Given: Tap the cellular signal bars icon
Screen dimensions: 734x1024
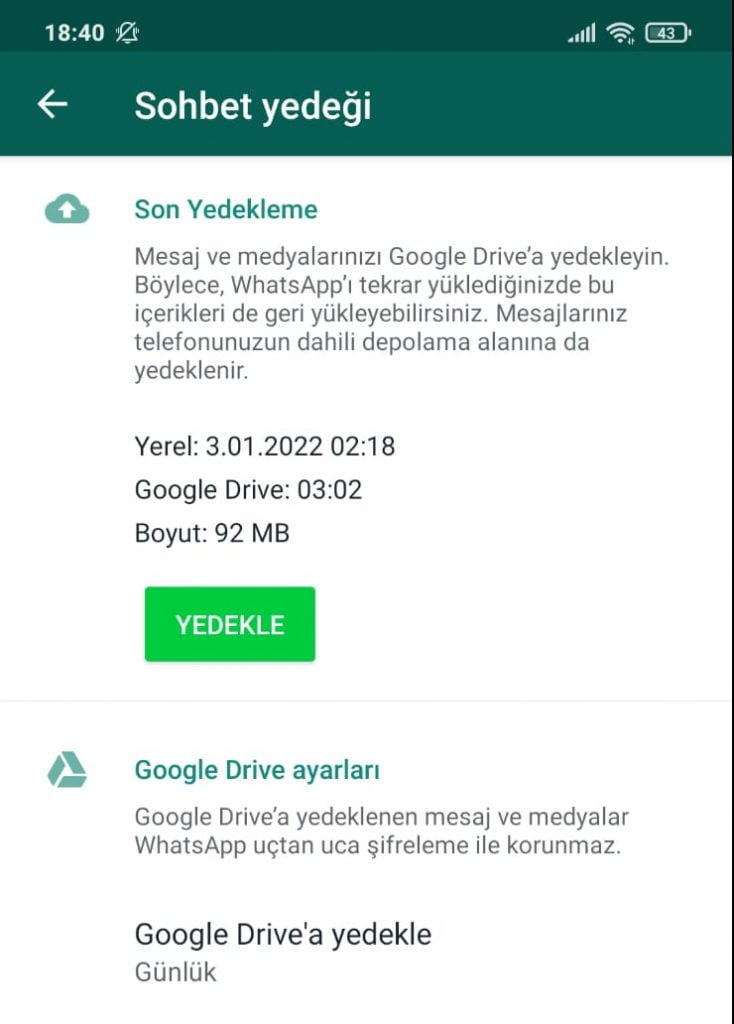Looking at the screenshot, I should [x=581, y=30].
